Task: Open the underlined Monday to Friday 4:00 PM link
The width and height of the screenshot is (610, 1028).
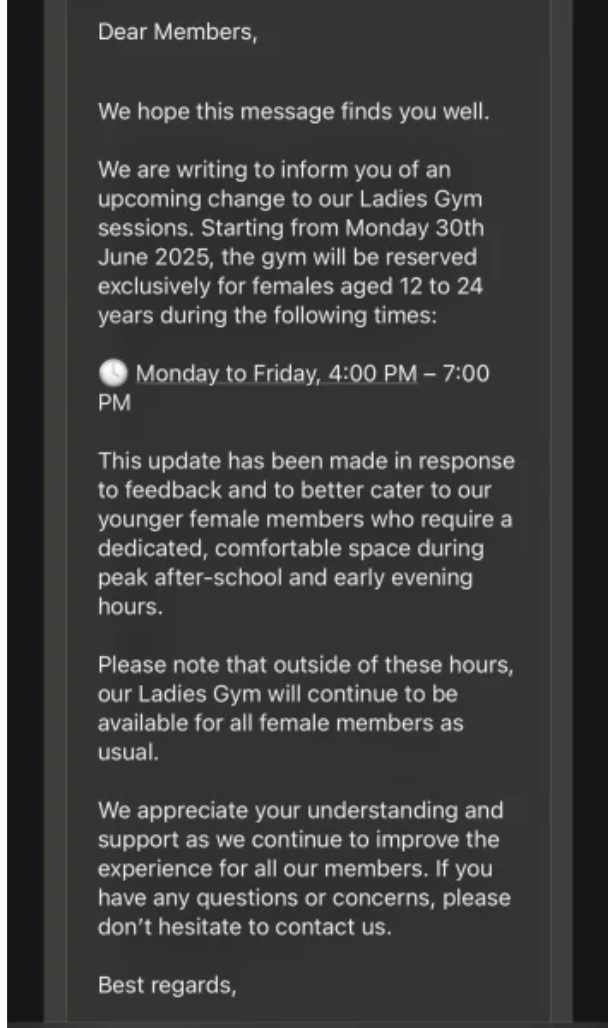Action: point(276,374)
